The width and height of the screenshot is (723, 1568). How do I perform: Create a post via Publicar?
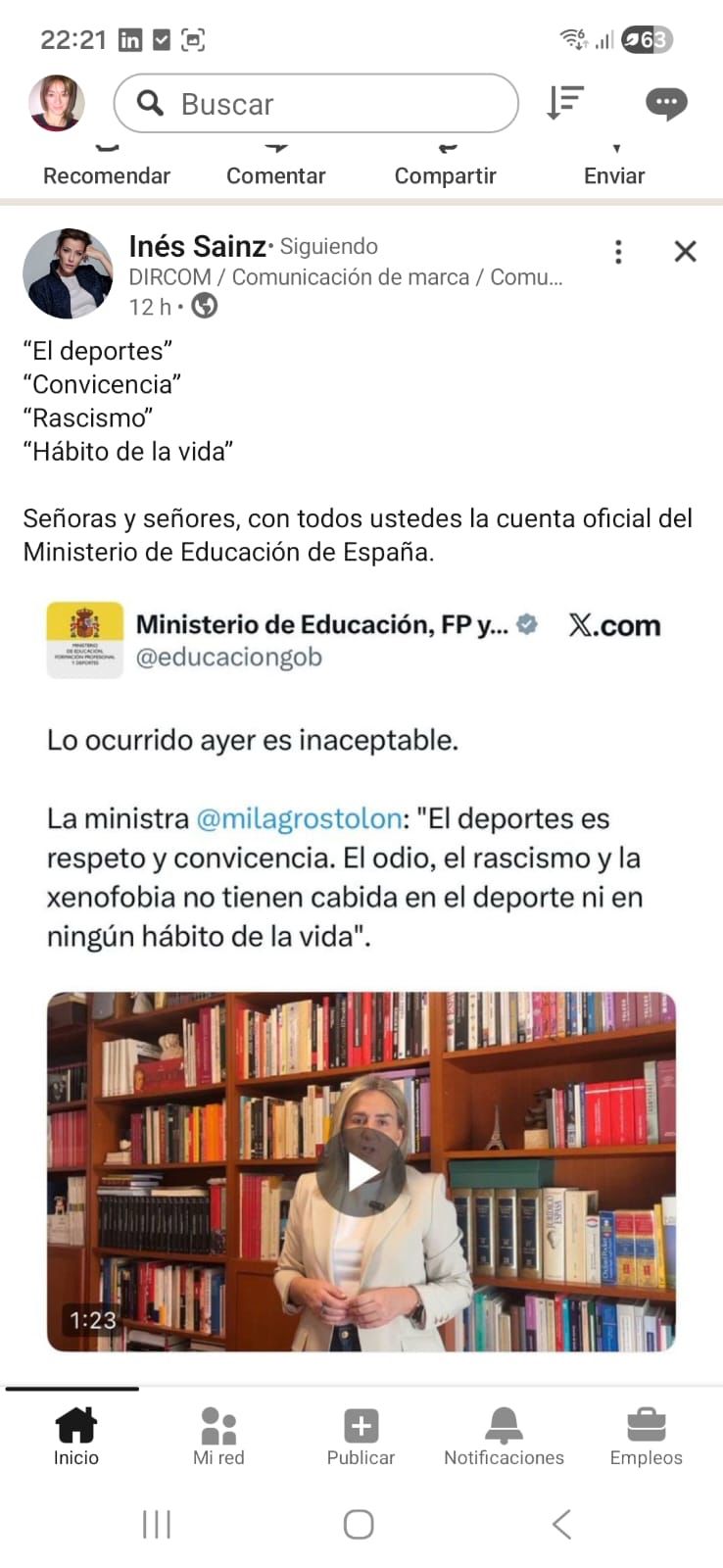(361, 1436)
